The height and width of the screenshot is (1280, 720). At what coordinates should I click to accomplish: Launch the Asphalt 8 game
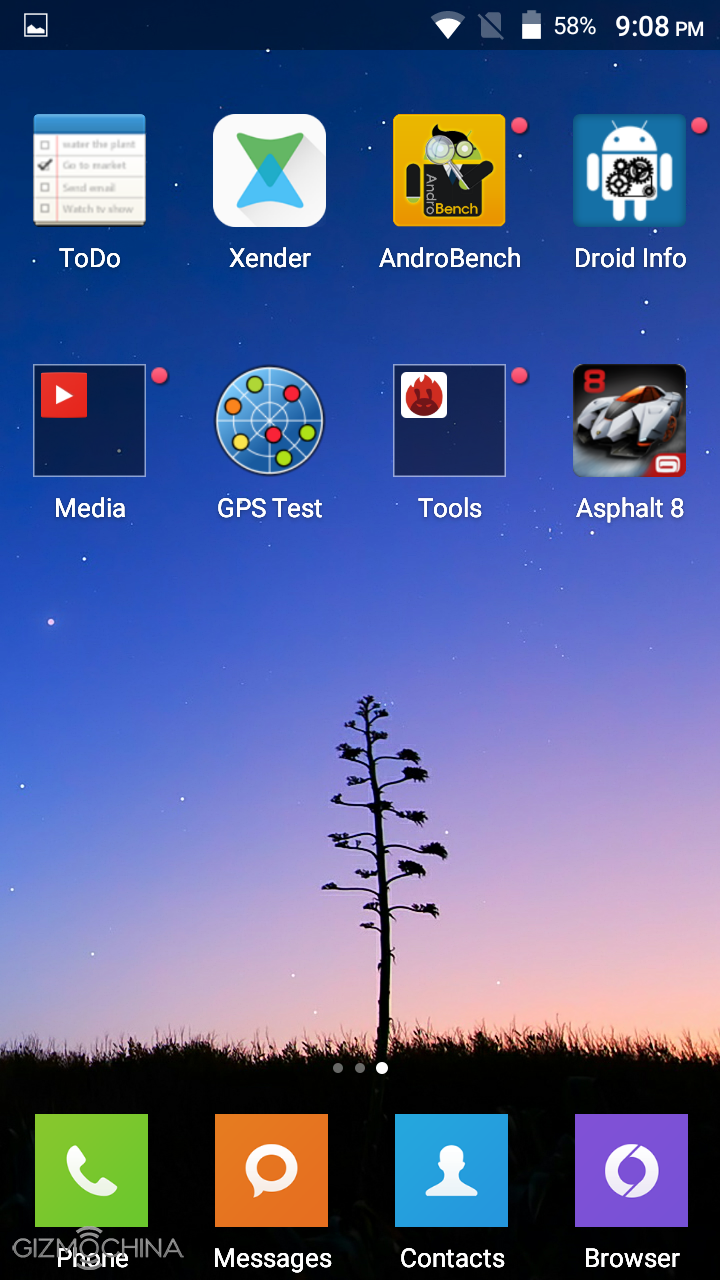click(x=629, y=420)
